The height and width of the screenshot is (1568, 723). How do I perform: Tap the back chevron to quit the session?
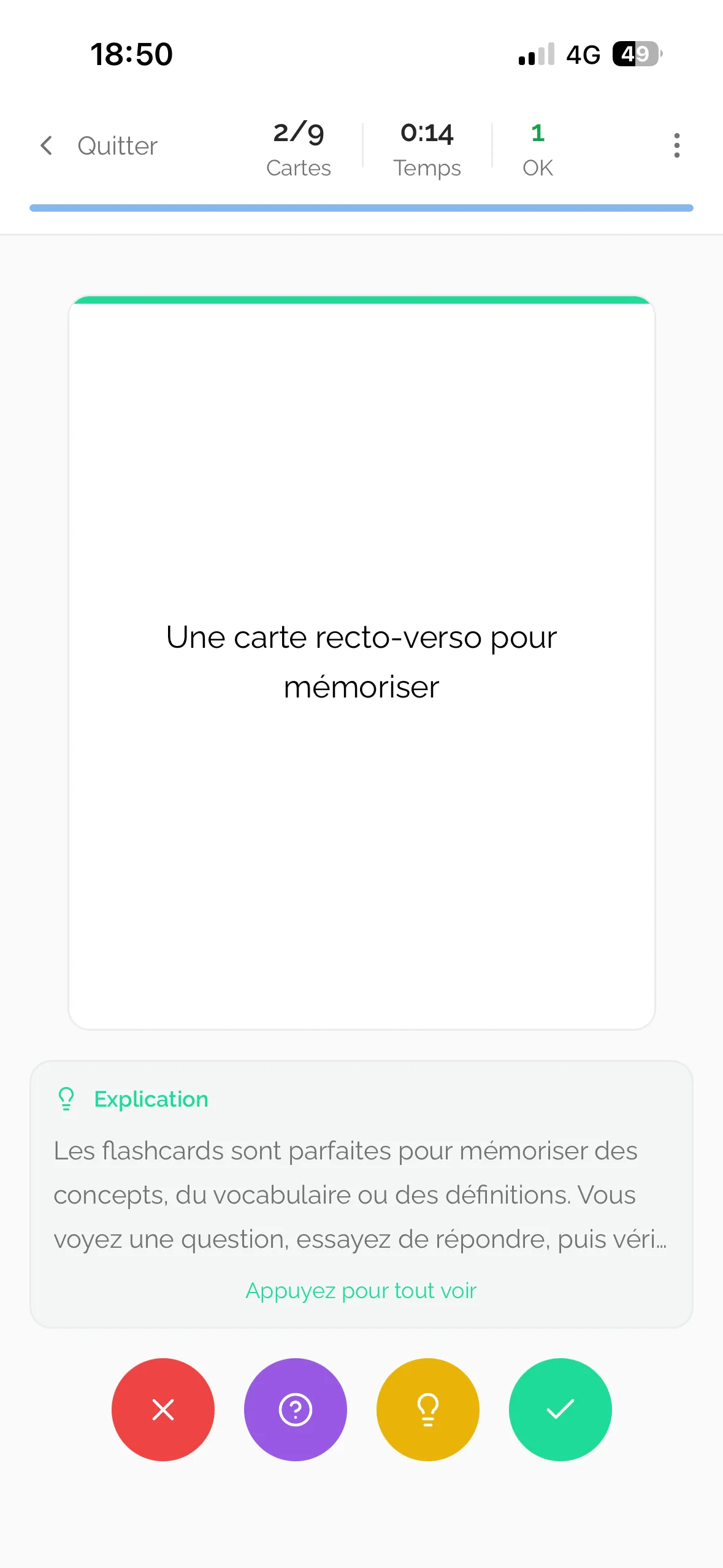pos(47,145)
